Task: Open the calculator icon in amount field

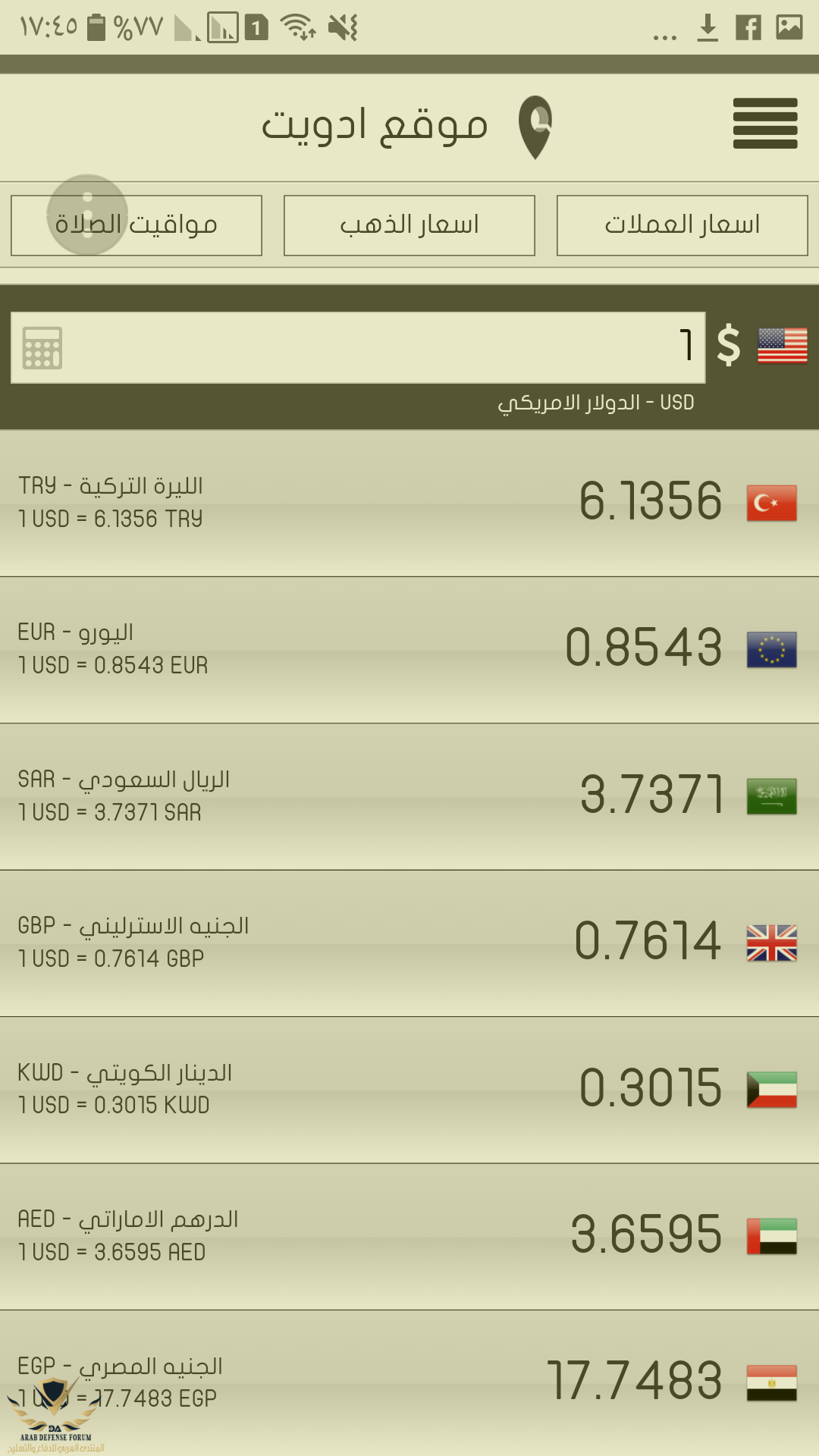Action: point(42,348)
